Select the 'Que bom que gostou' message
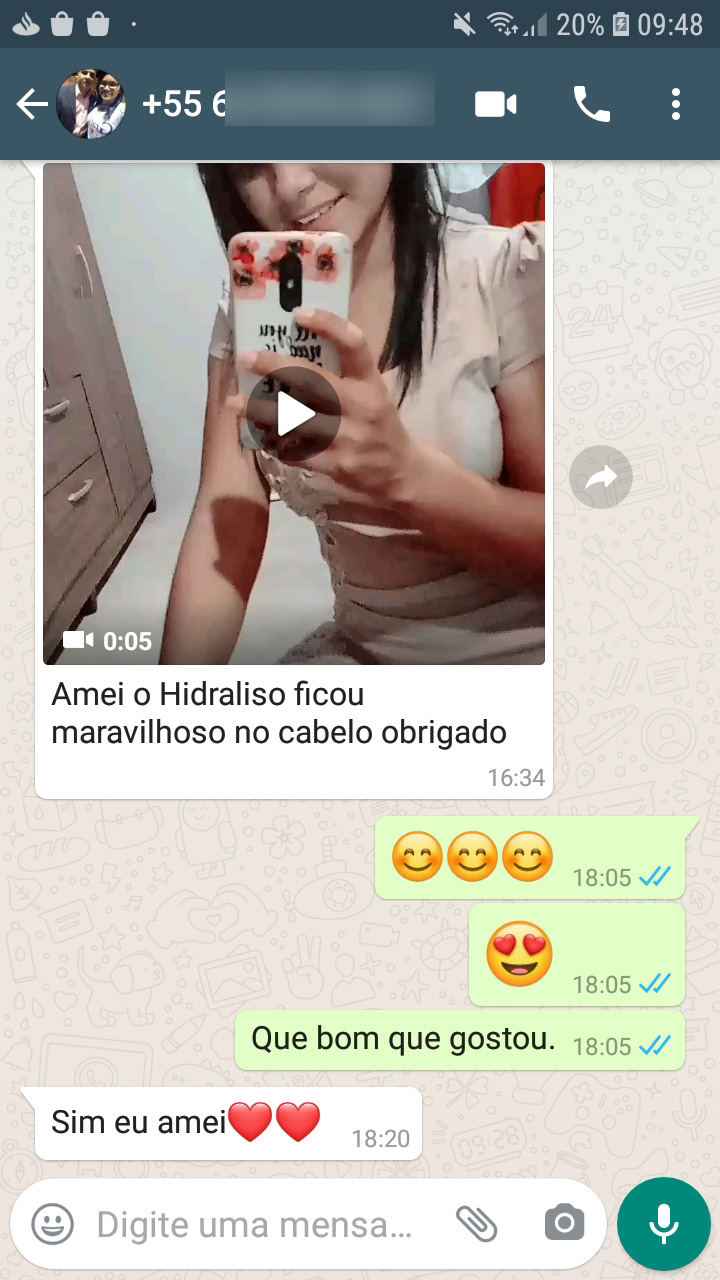The height and width of the screenshot is (1280, 720). click(400, 1038)
